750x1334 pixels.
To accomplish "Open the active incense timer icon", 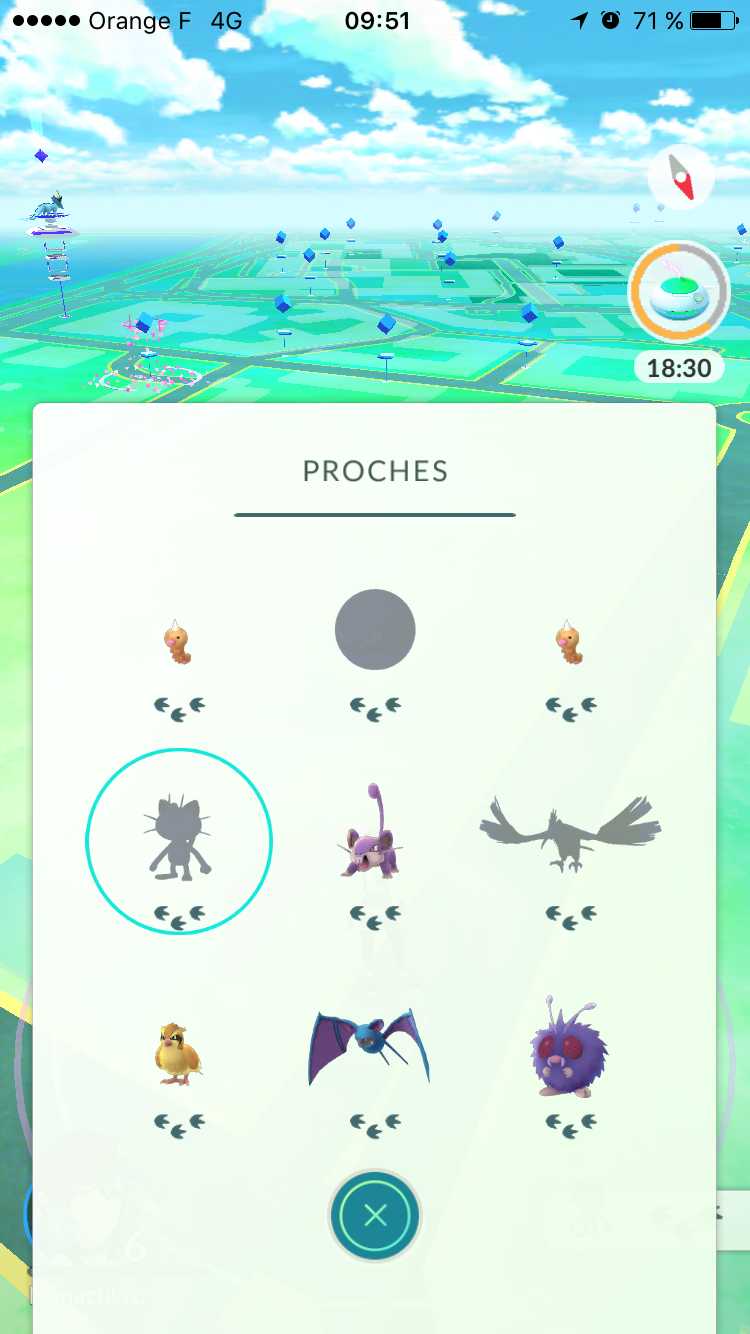I will [679, 293].
